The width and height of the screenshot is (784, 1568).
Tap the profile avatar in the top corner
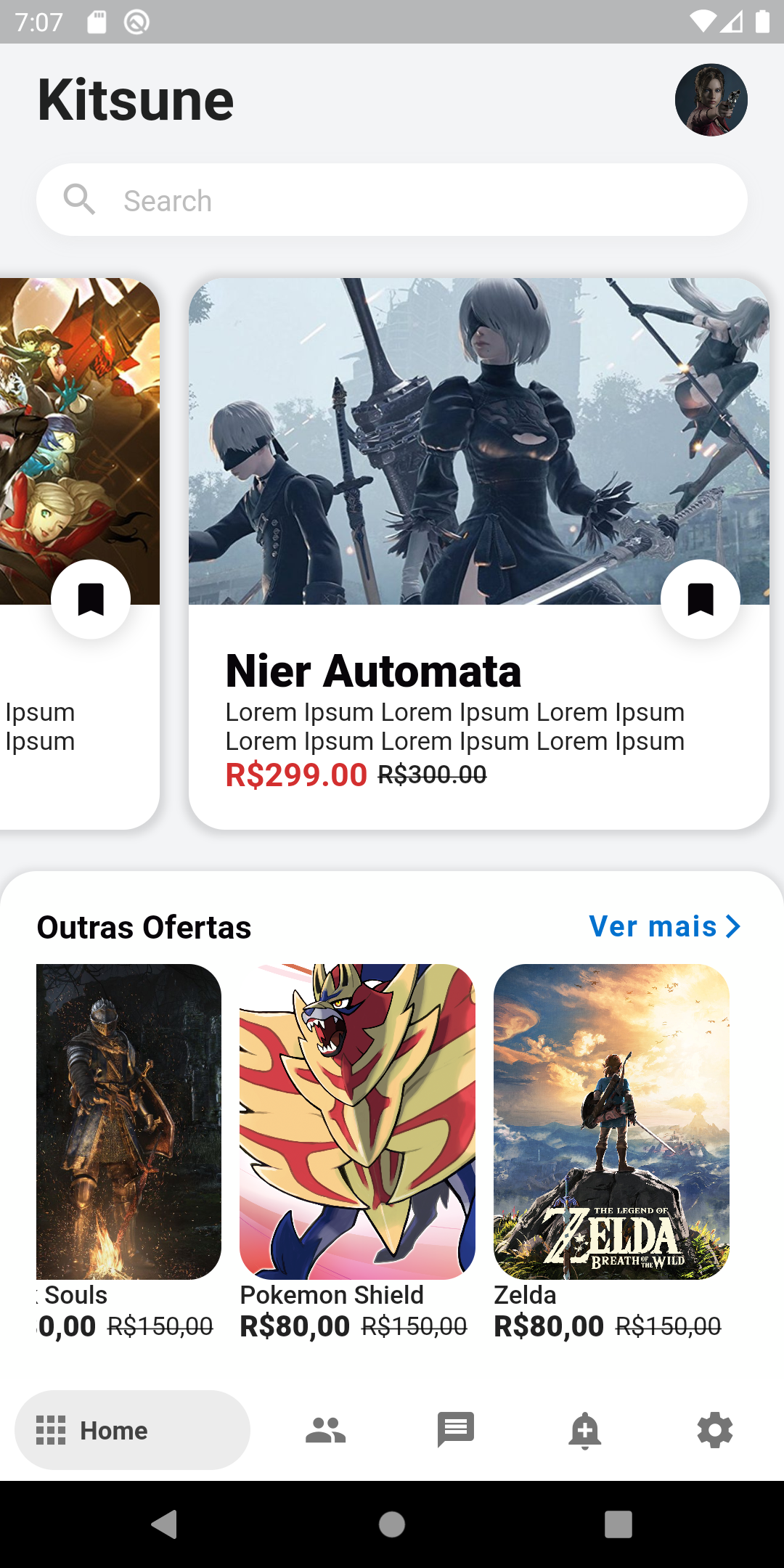[x=711, y=101]
